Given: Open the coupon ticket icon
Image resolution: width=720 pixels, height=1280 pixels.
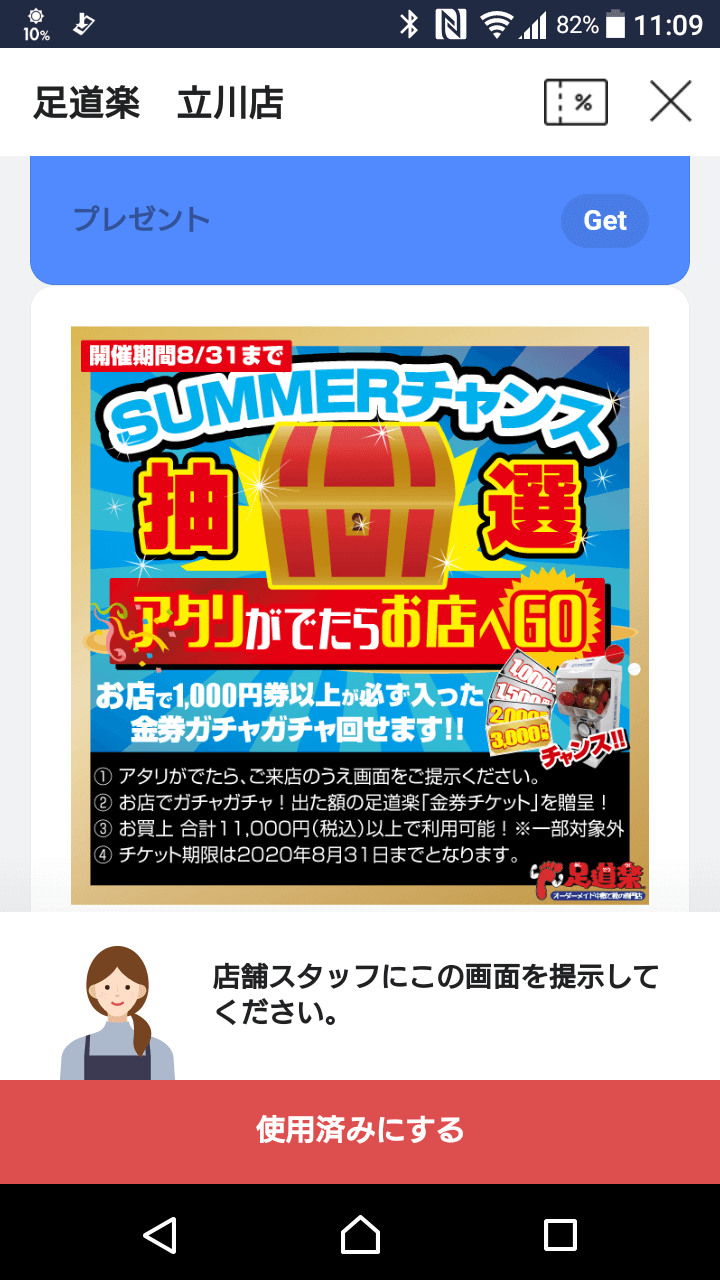Looking at the screenshot, I should 576,102.
